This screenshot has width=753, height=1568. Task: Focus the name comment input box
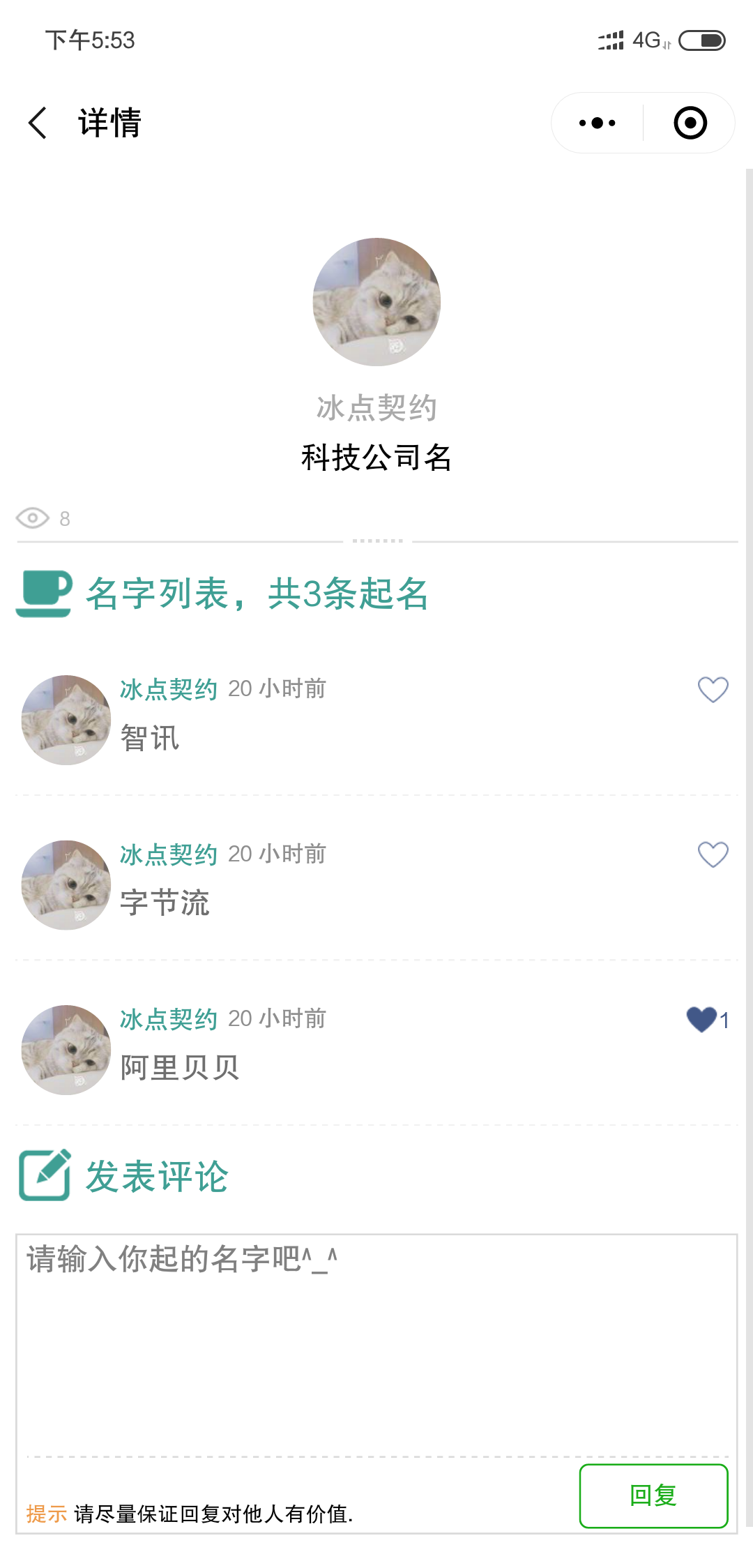click(x=376, y=1345)
